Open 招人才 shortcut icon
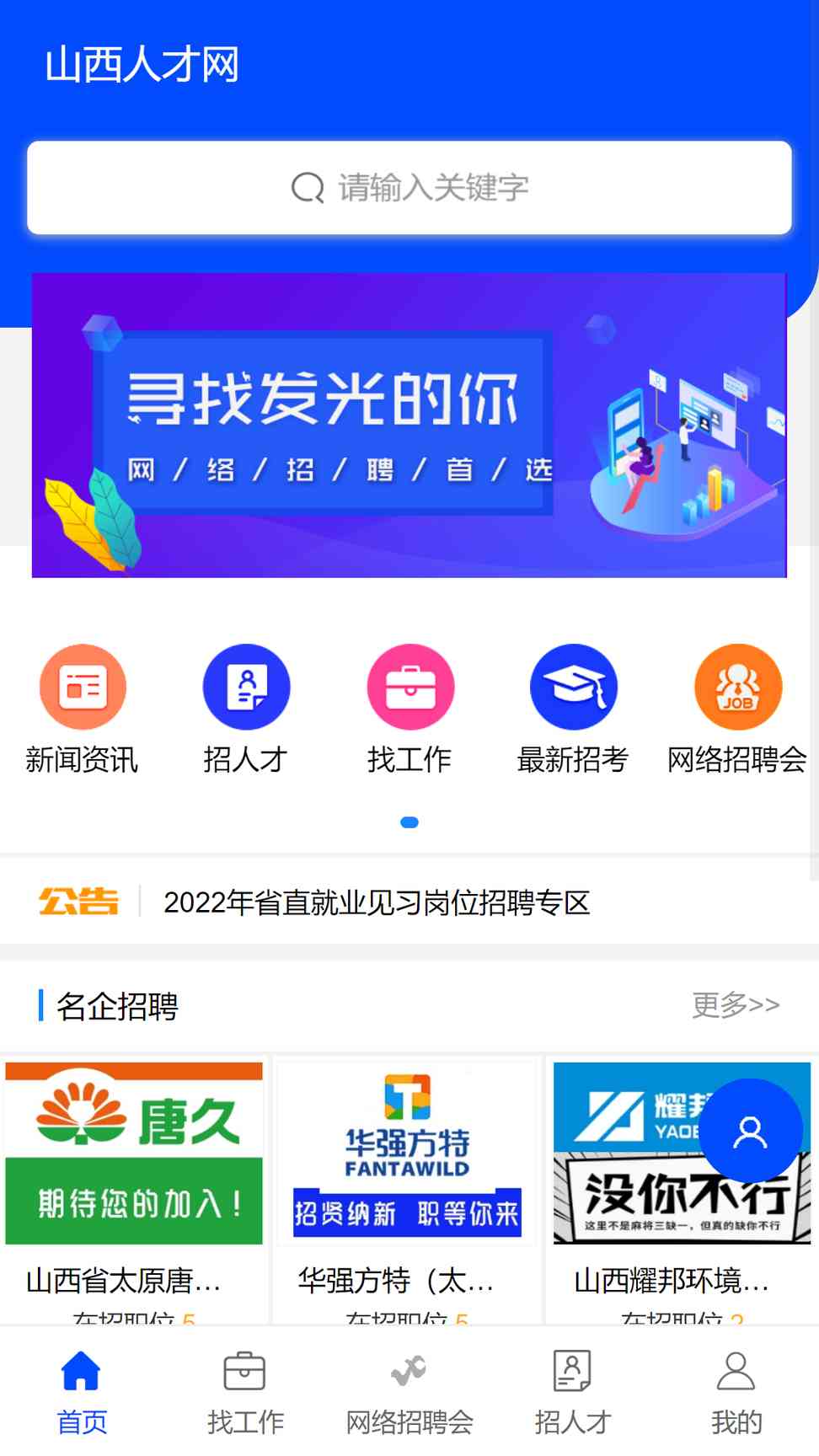Viewport: 819px width, 1456px height. [246, 687]
